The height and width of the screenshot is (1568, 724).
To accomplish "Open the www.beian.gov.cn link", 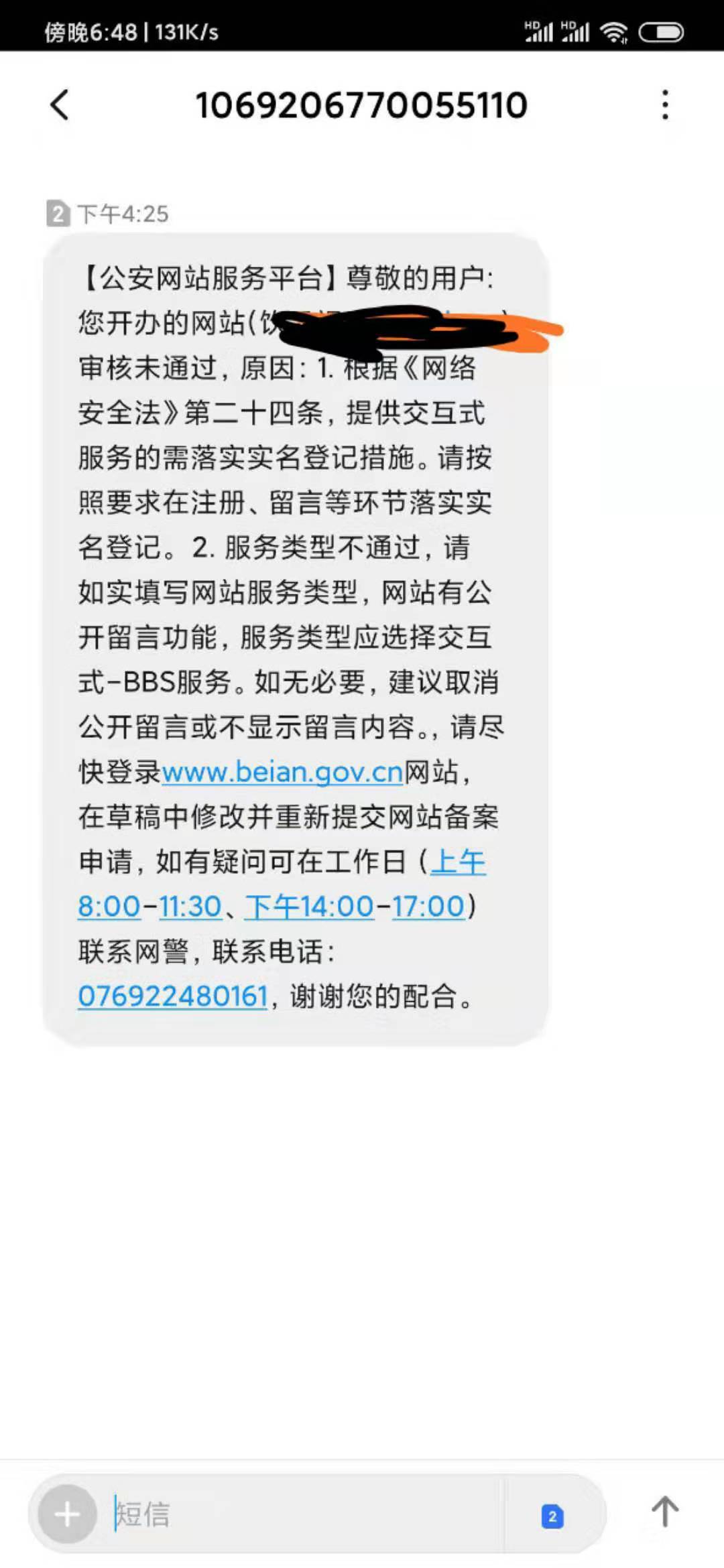I will point(282,772).
